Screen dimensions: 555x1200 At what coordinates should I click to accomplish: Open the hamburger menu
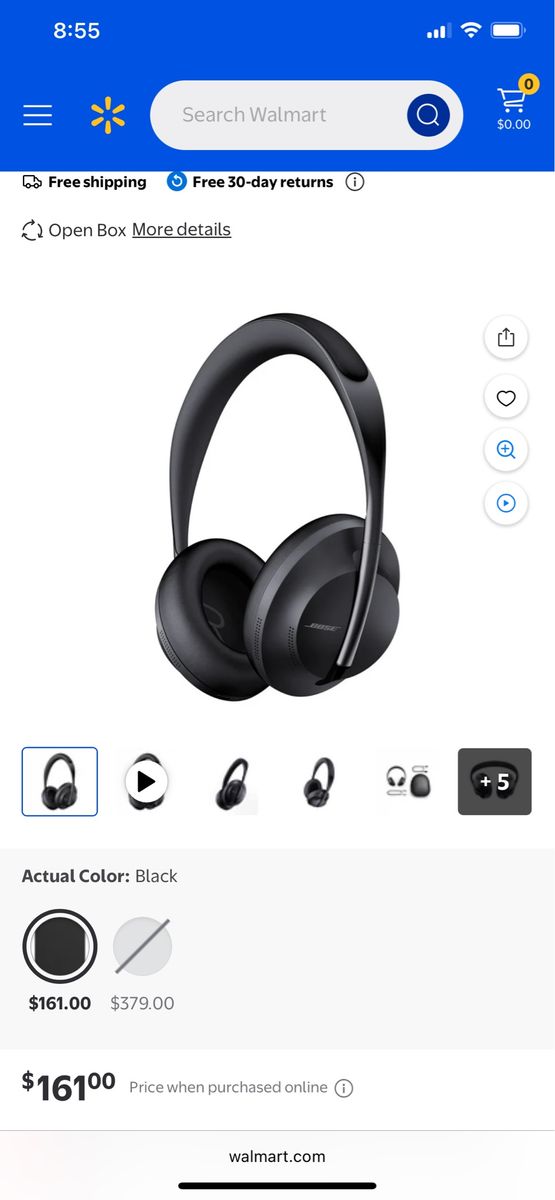click(x=38, y=116)
